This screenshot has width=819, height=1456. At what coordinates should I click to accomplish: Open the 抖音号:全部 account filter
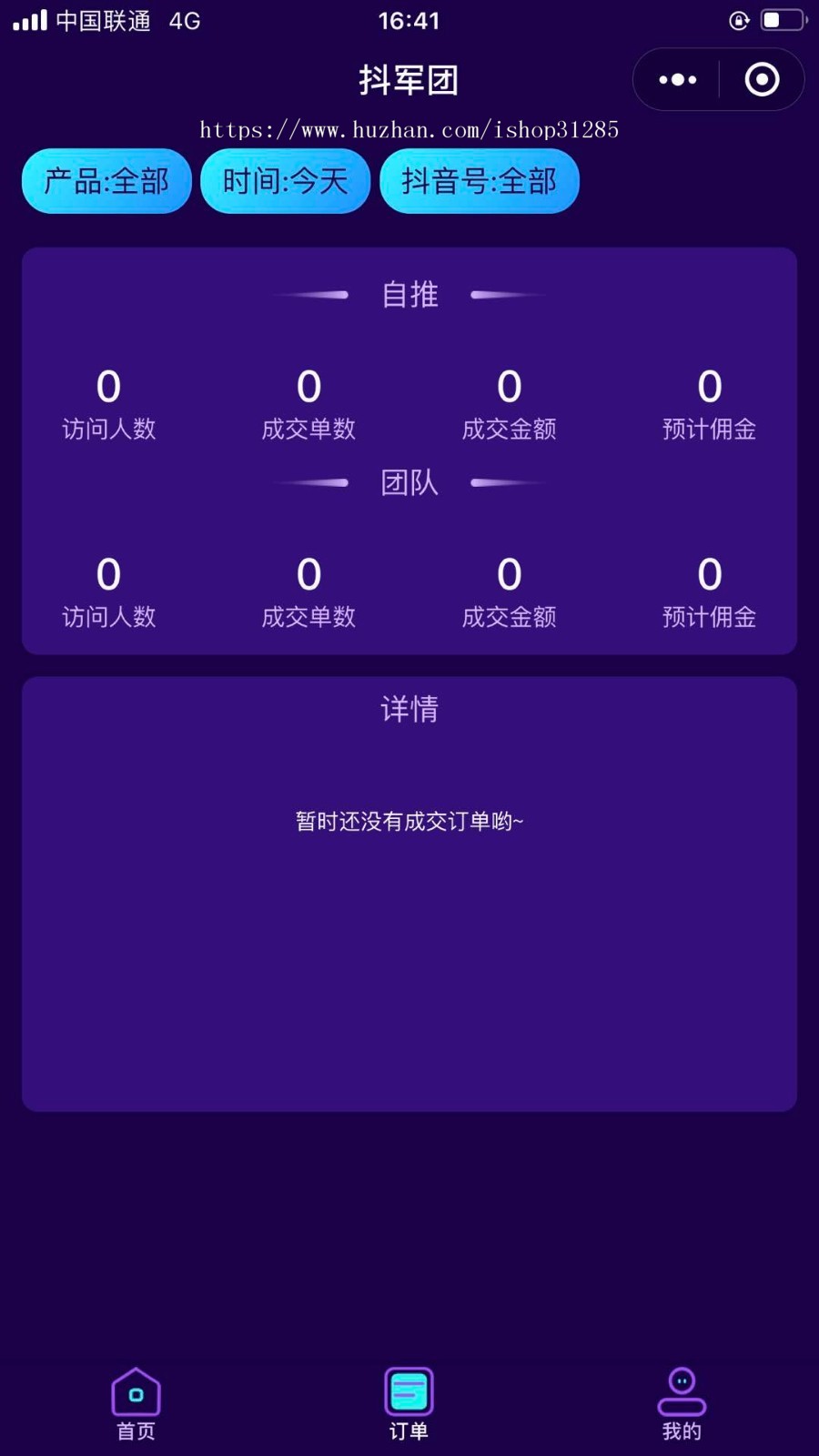480,181
